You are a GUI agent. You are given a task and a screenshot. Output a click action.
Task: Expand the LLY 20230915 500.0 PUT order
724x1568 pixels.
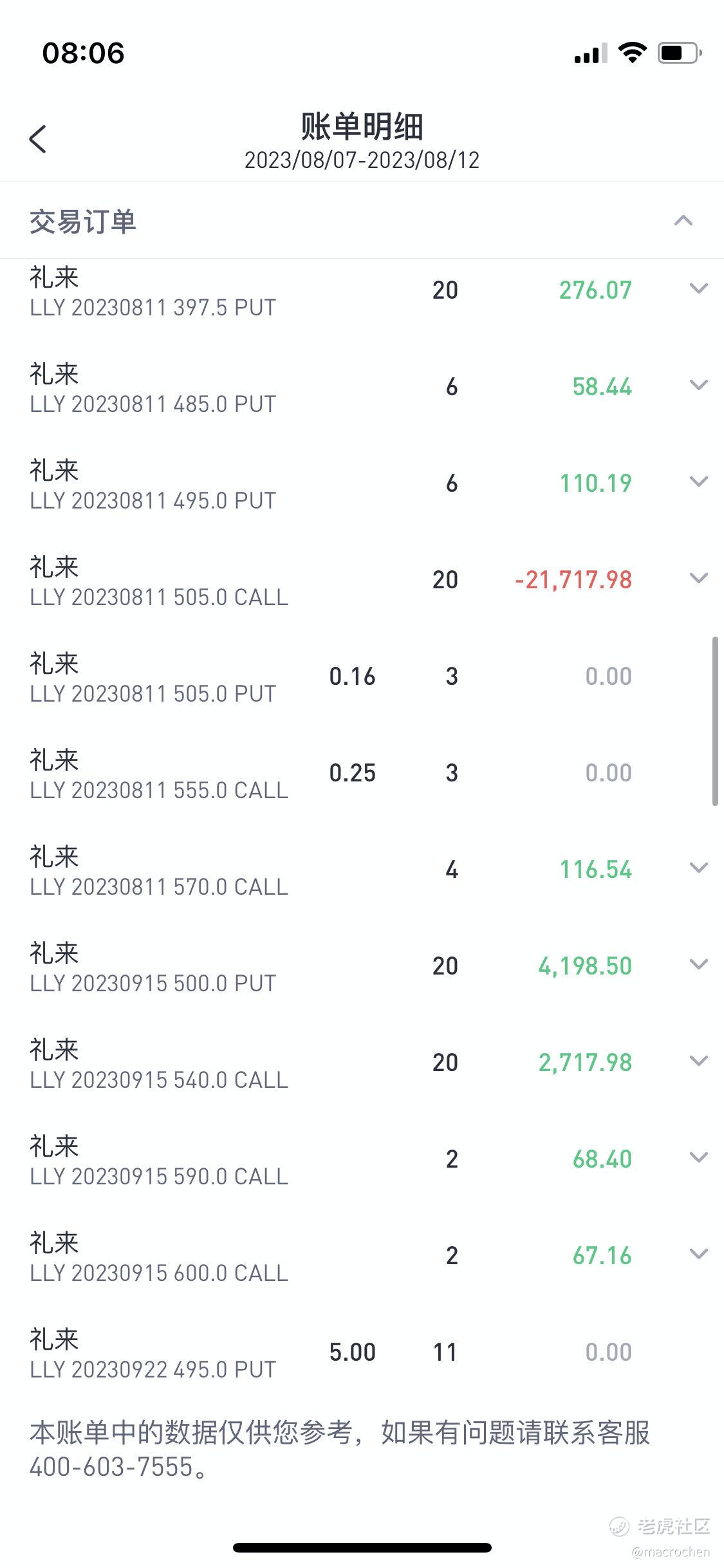(698, 965)
